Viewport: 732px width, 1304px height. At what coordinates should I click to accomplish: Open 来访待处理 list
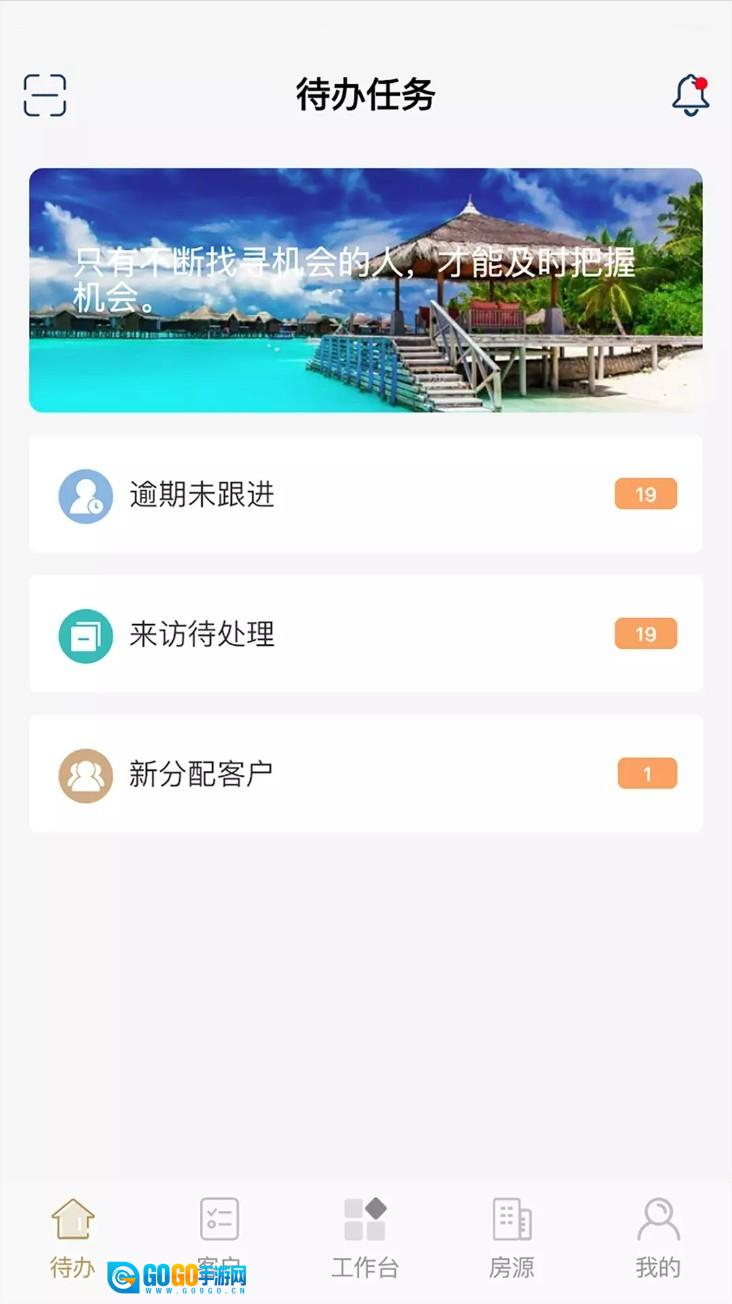365,634
